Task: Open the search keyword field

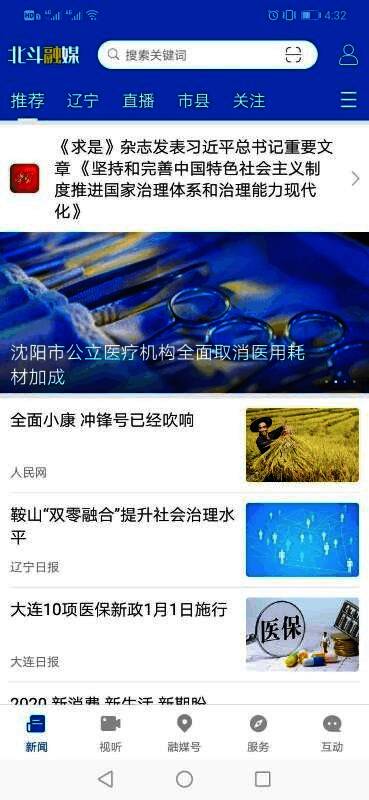Action: pos(194,55)
